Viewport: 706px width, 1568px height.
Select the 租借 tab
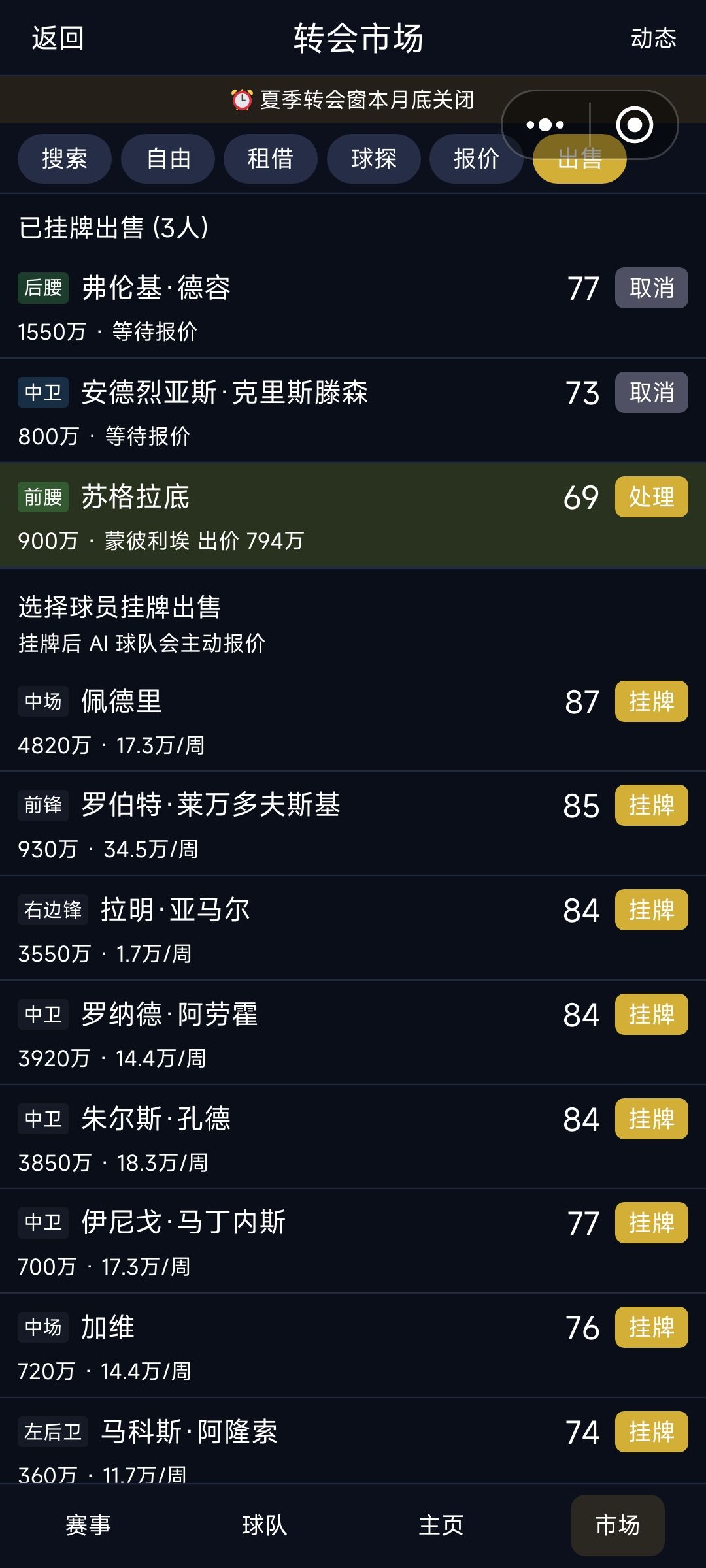tap(271, 159)
